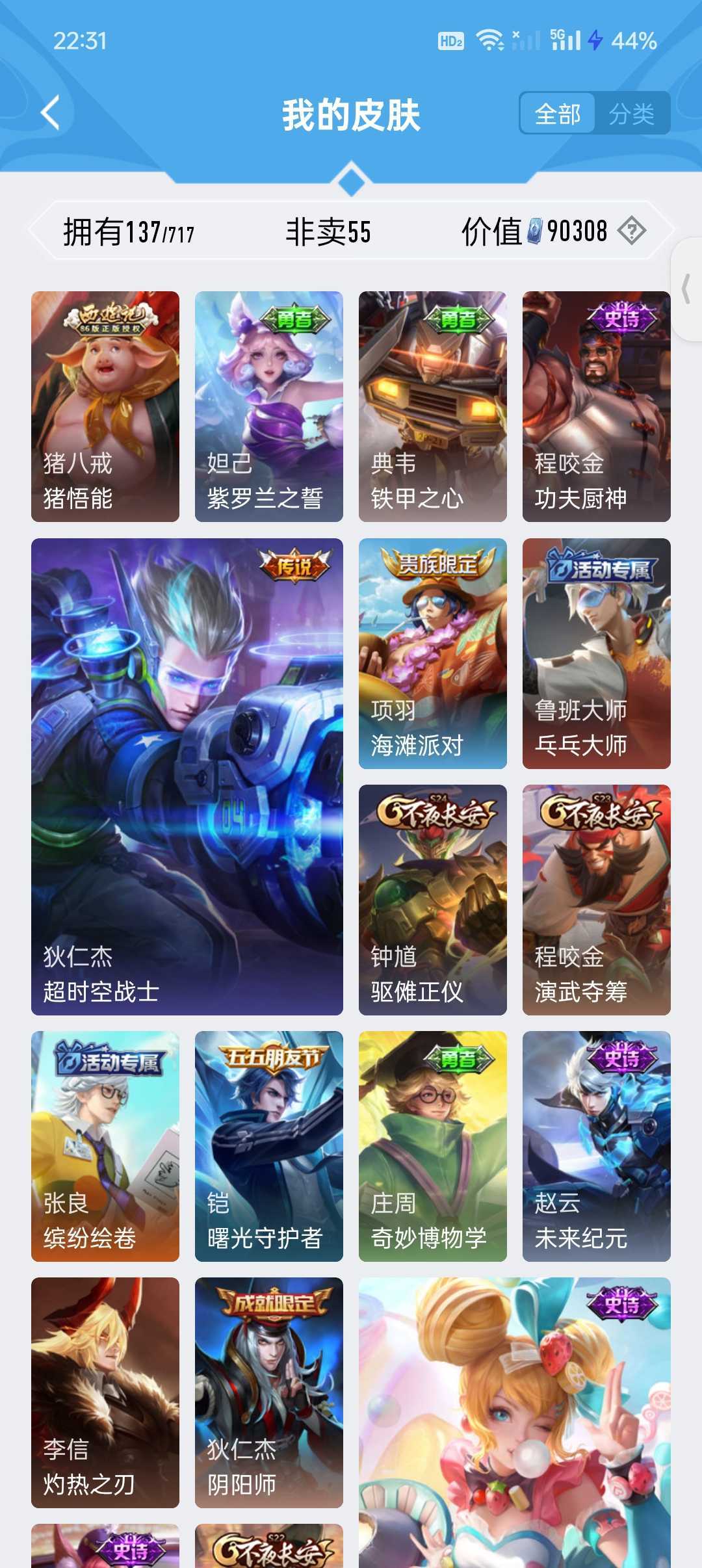Open the 程咬金 功夫厨神 skin card
Screen dimensions: 702x1568
click(x=597, y=406)
